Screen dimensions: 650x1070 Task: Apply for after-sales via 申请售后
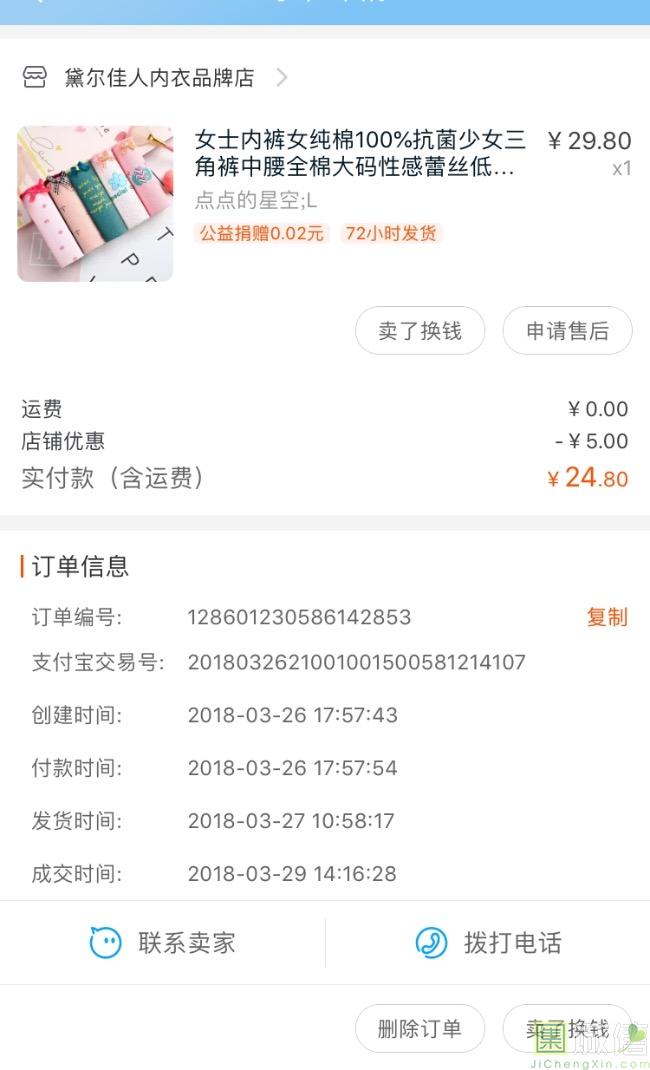567,331
